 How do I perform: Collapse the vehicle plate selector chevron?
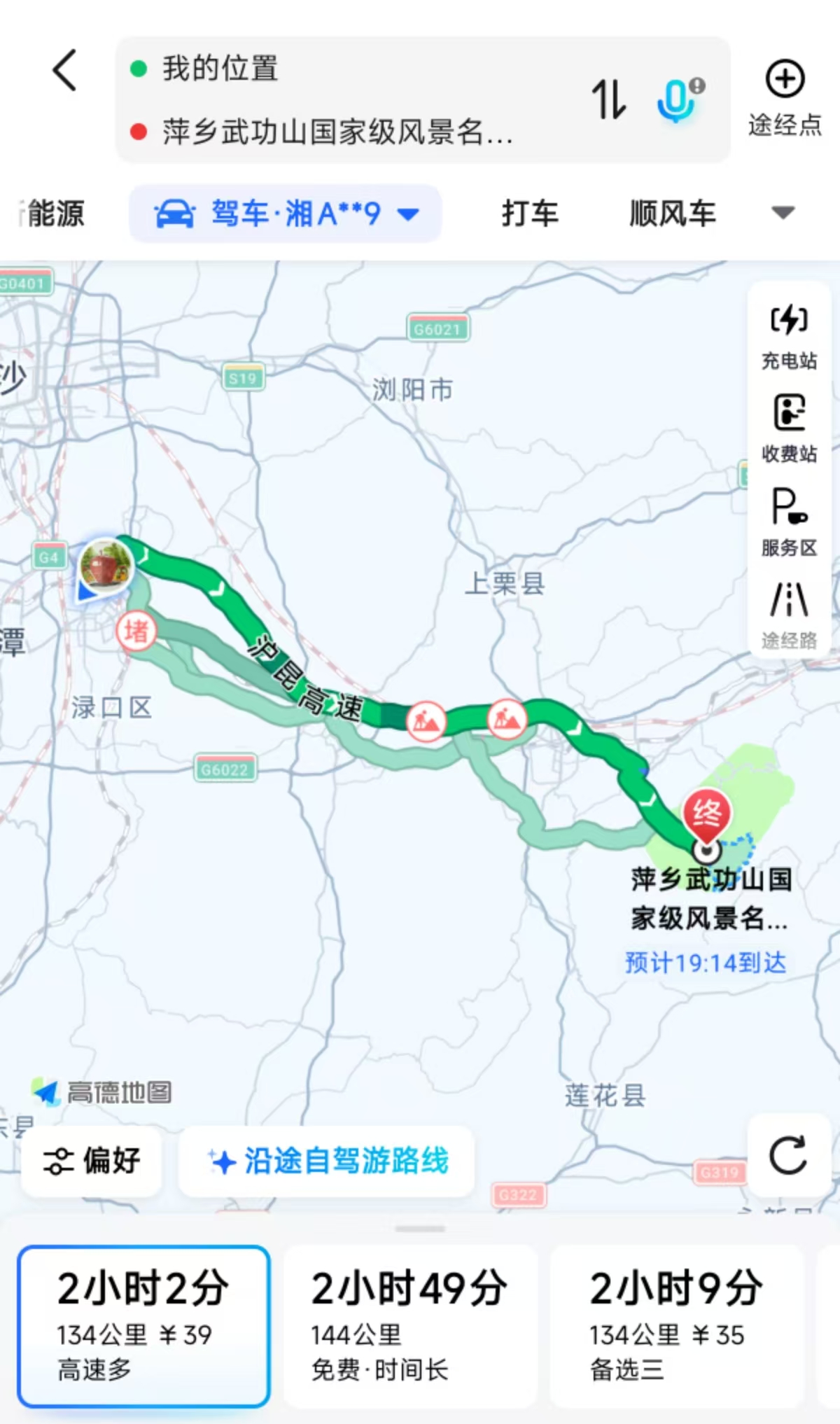tap(408, 215)
